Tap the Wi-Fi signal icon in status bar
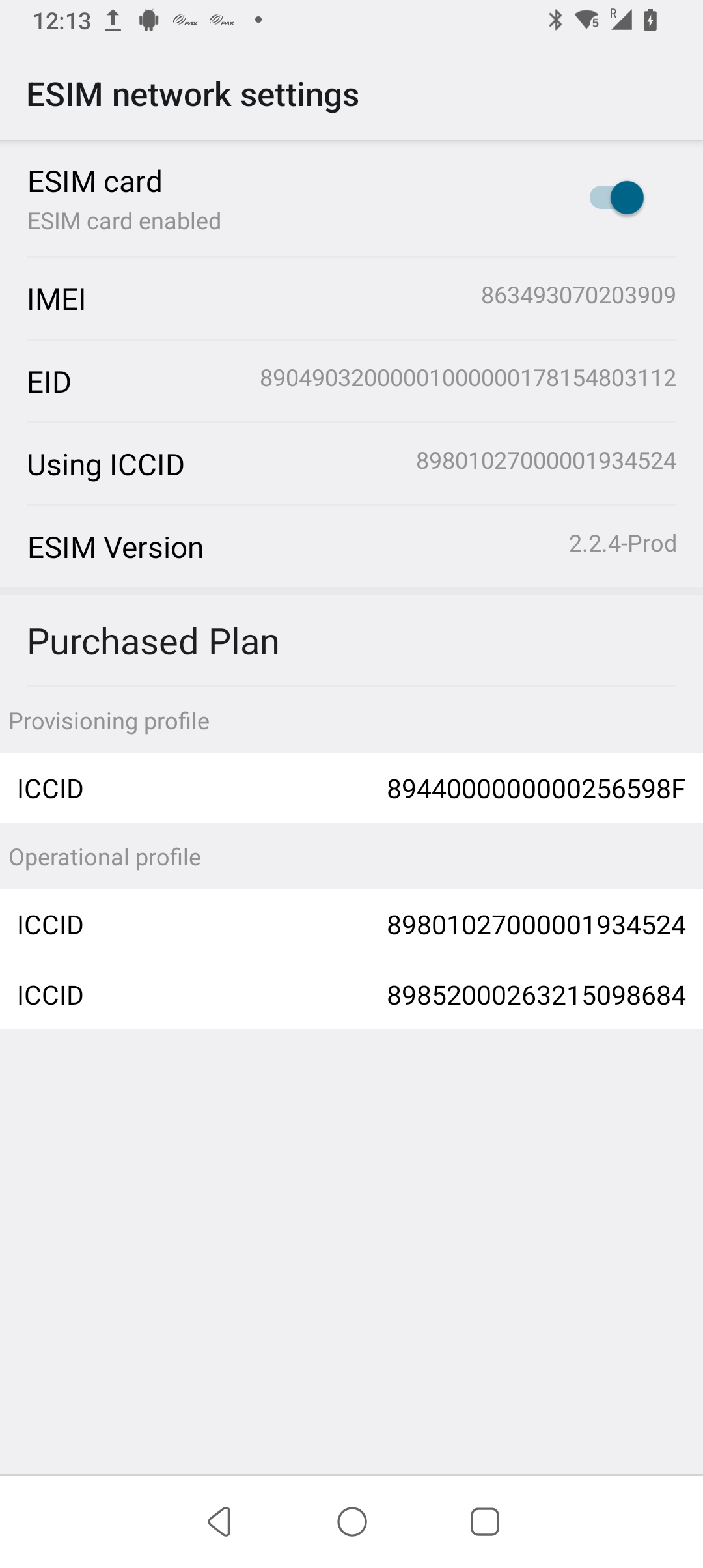The image size is (703, 1568). [586, 20]
